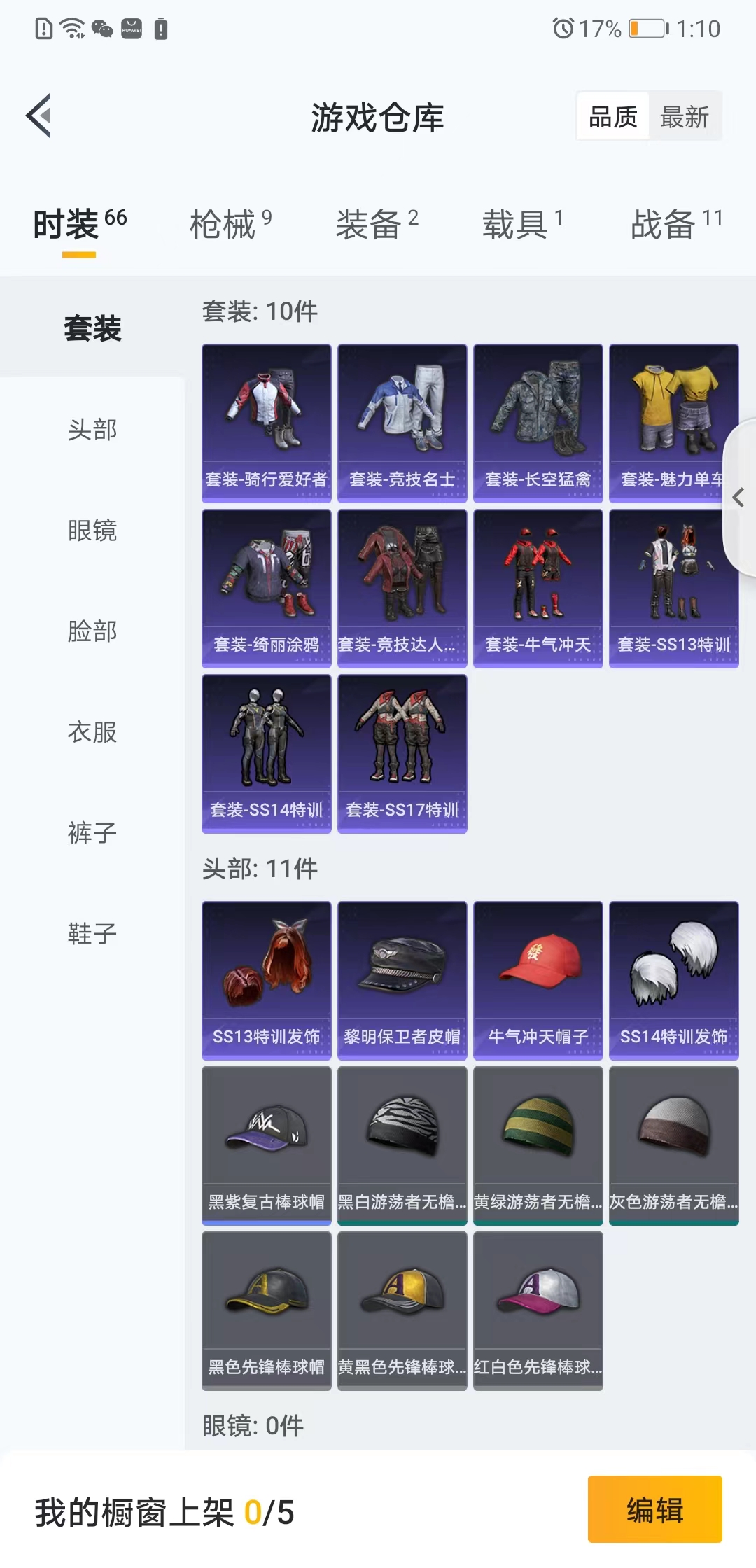Open the 套装-SS17特训 item
This screenshot has height=1568, width=756.
402,753
